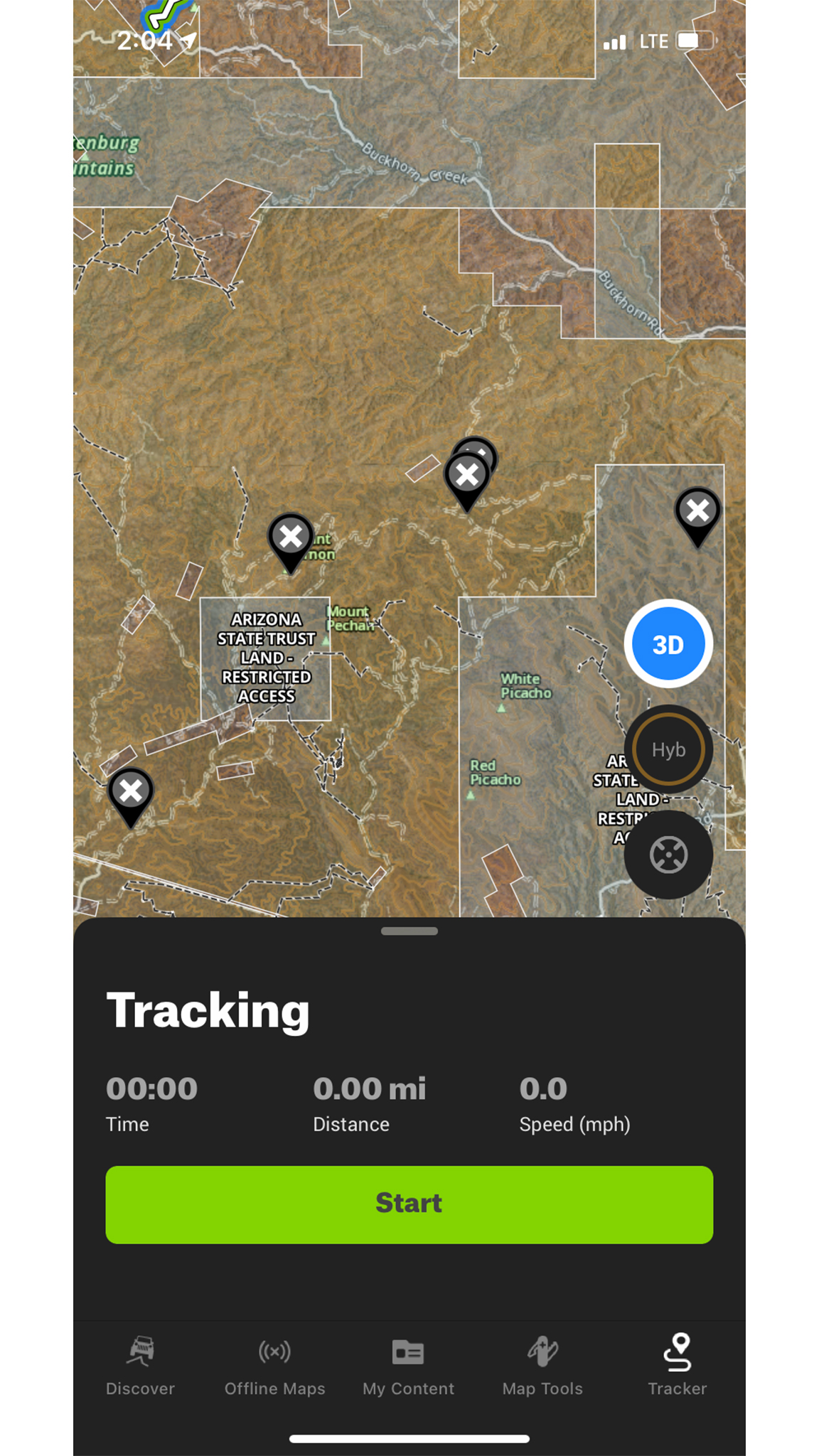Select the Tracker tab
This screenshot has height=1456, width=819.
[677, 1366]
